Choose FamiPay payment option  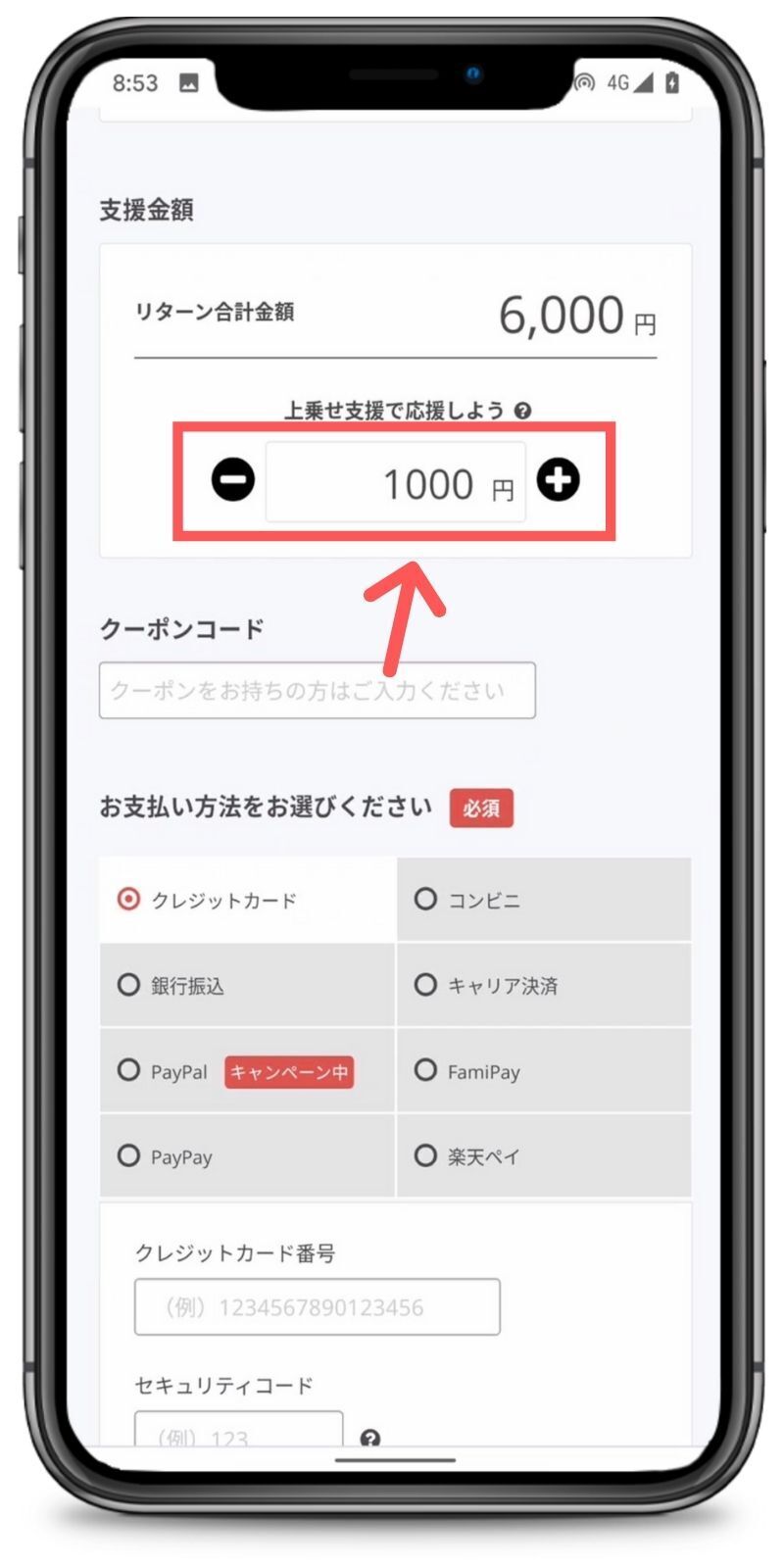[425, 1070]
